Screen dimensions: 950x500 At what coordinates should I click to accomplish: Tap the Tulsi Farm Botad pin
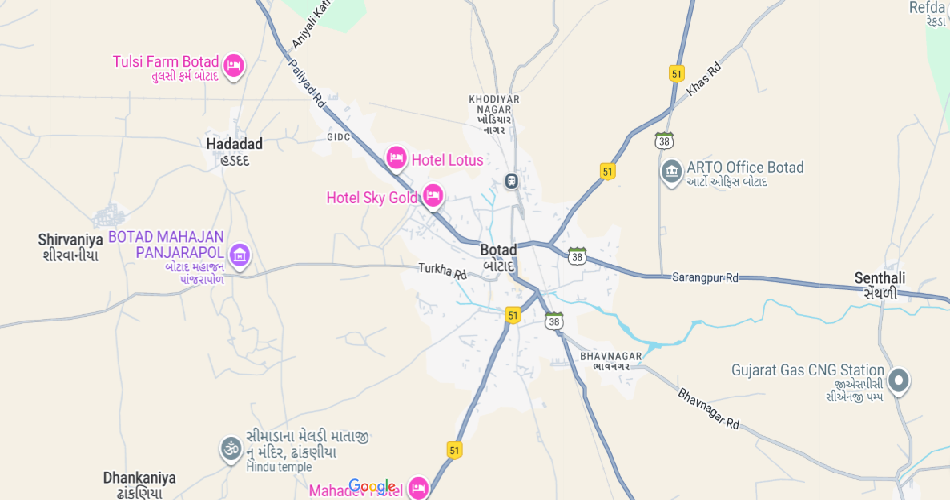pos(235,66)
